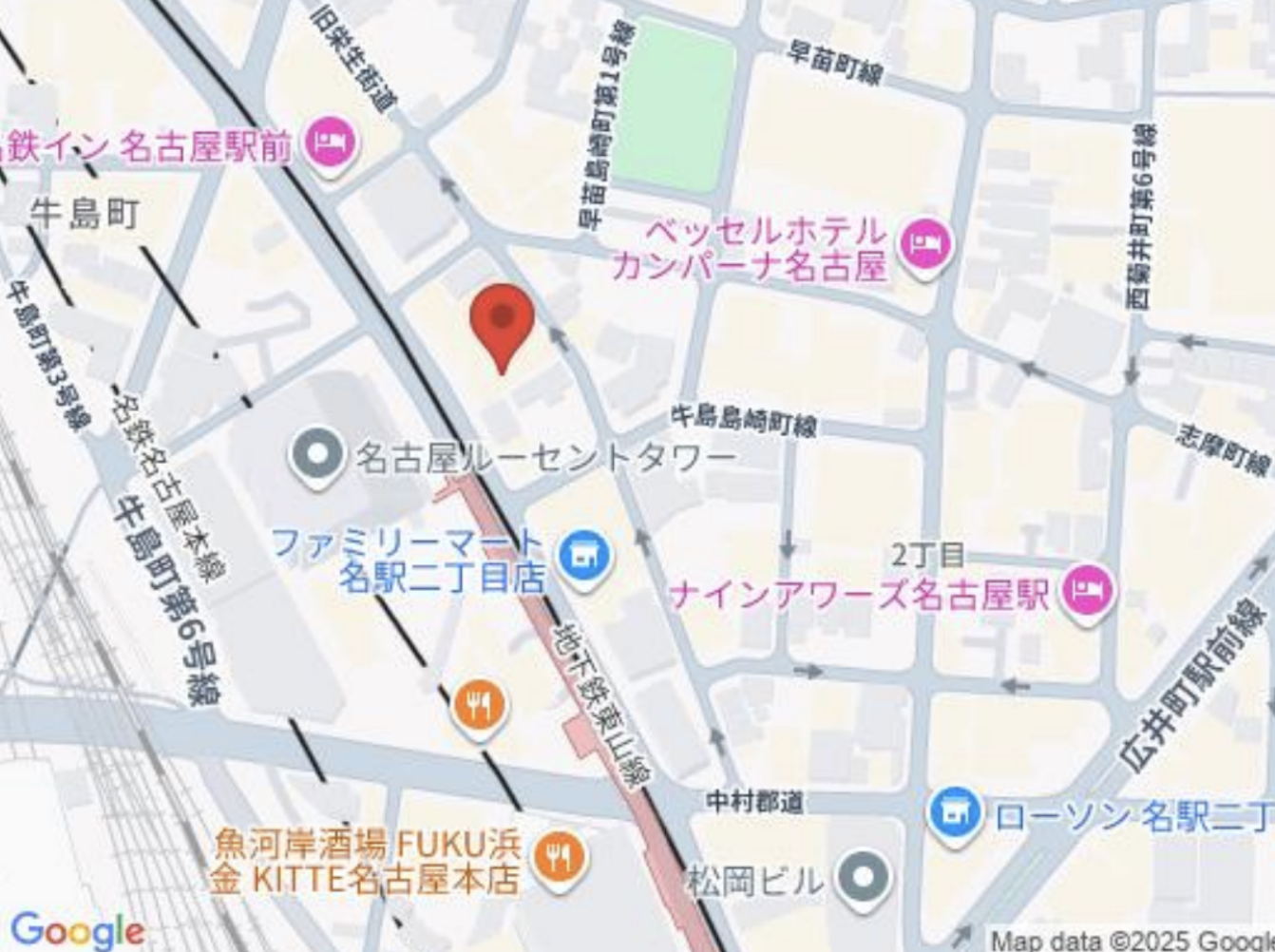
Task: Open the 名鉄イン 名古屋駅前 hotel marker
Action: [x=331, y=143]
